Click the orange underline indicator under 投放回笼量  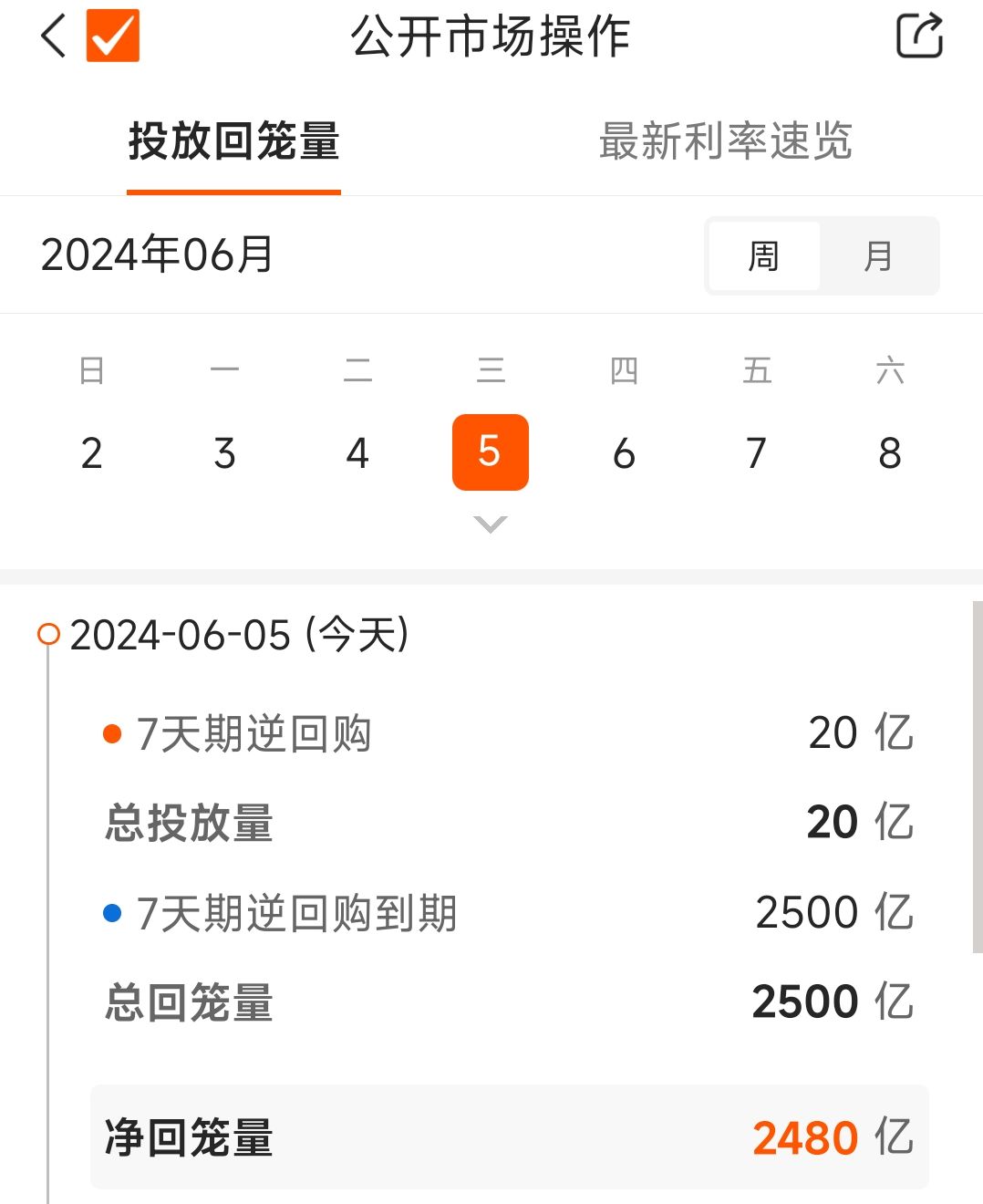(233, 192)
